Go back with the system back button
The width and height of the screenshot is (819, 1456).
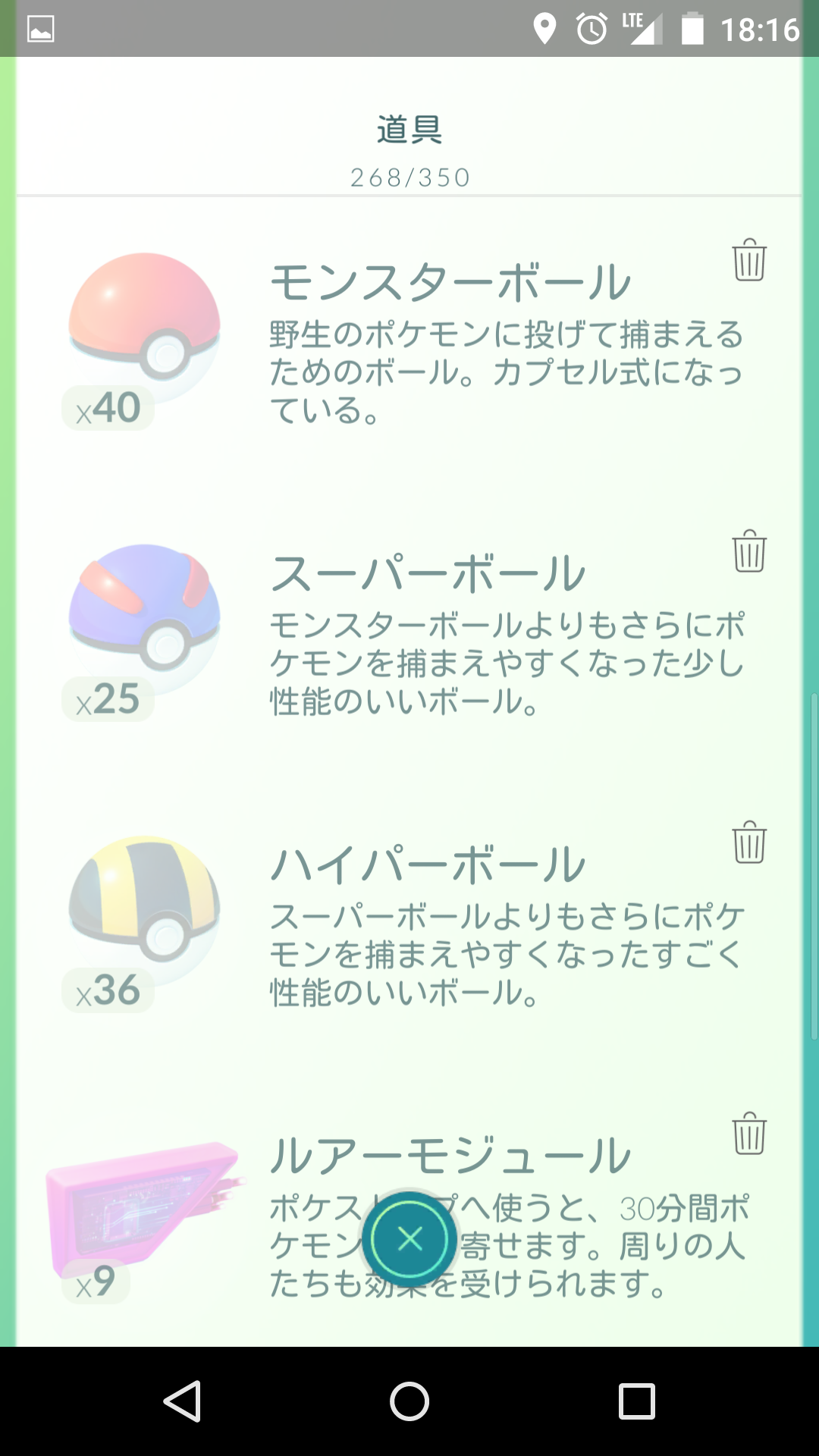[x=182, y=1401]
